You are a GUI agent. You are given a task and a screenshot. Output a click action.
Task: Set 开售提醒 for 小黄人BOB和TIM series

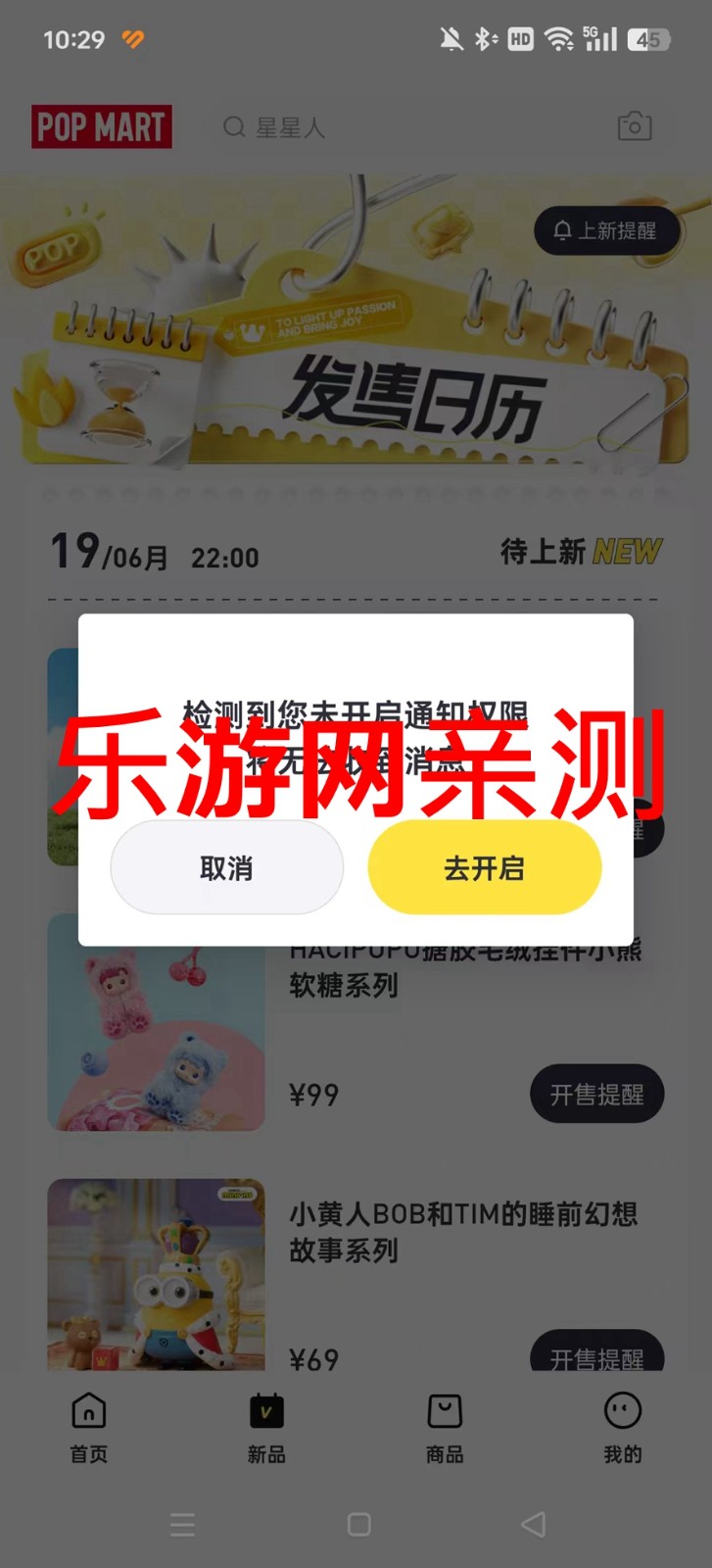point(596,1354)
